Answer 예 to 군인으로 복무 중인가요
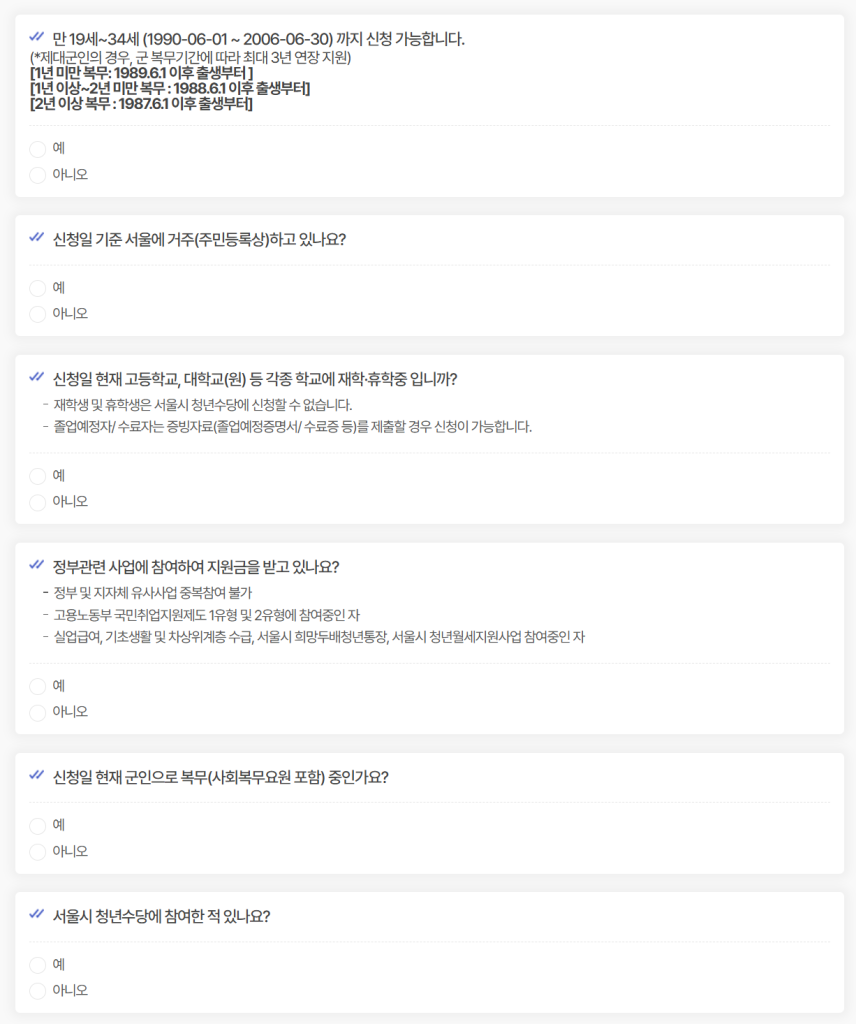Viewport: 856px width, 1024px height. tap(38, 826)
